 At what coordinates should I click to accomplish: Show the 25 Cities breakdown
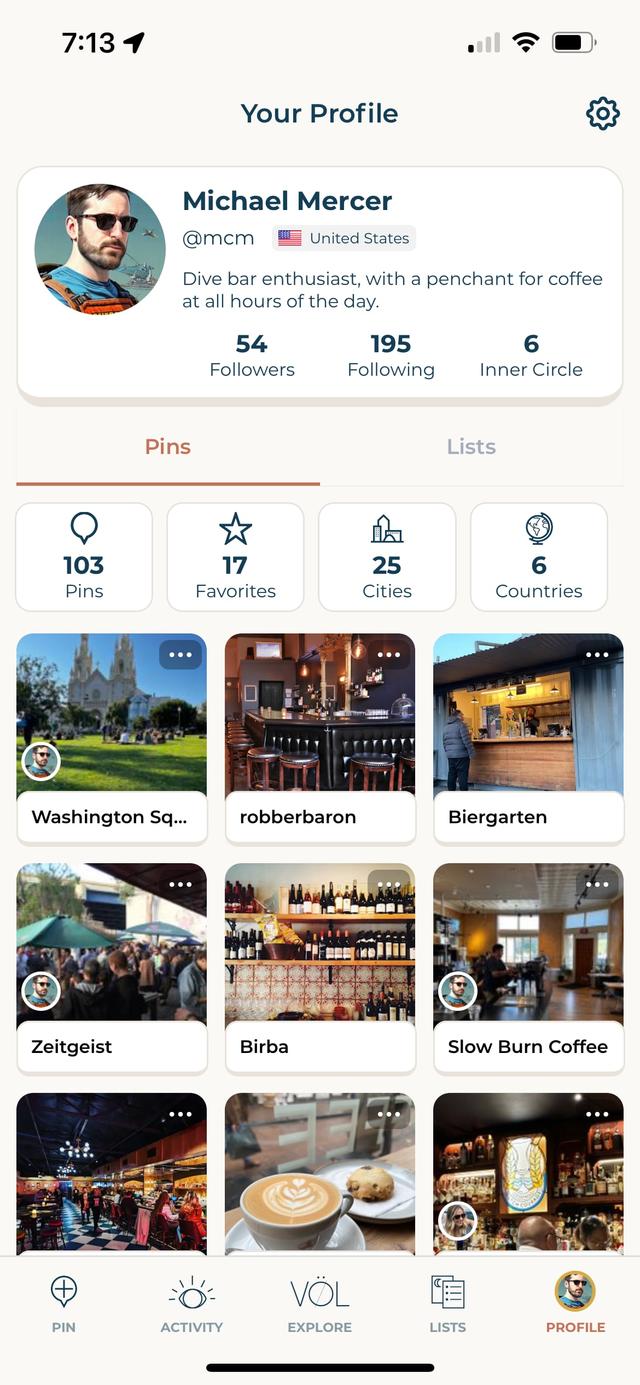point(387,557)
